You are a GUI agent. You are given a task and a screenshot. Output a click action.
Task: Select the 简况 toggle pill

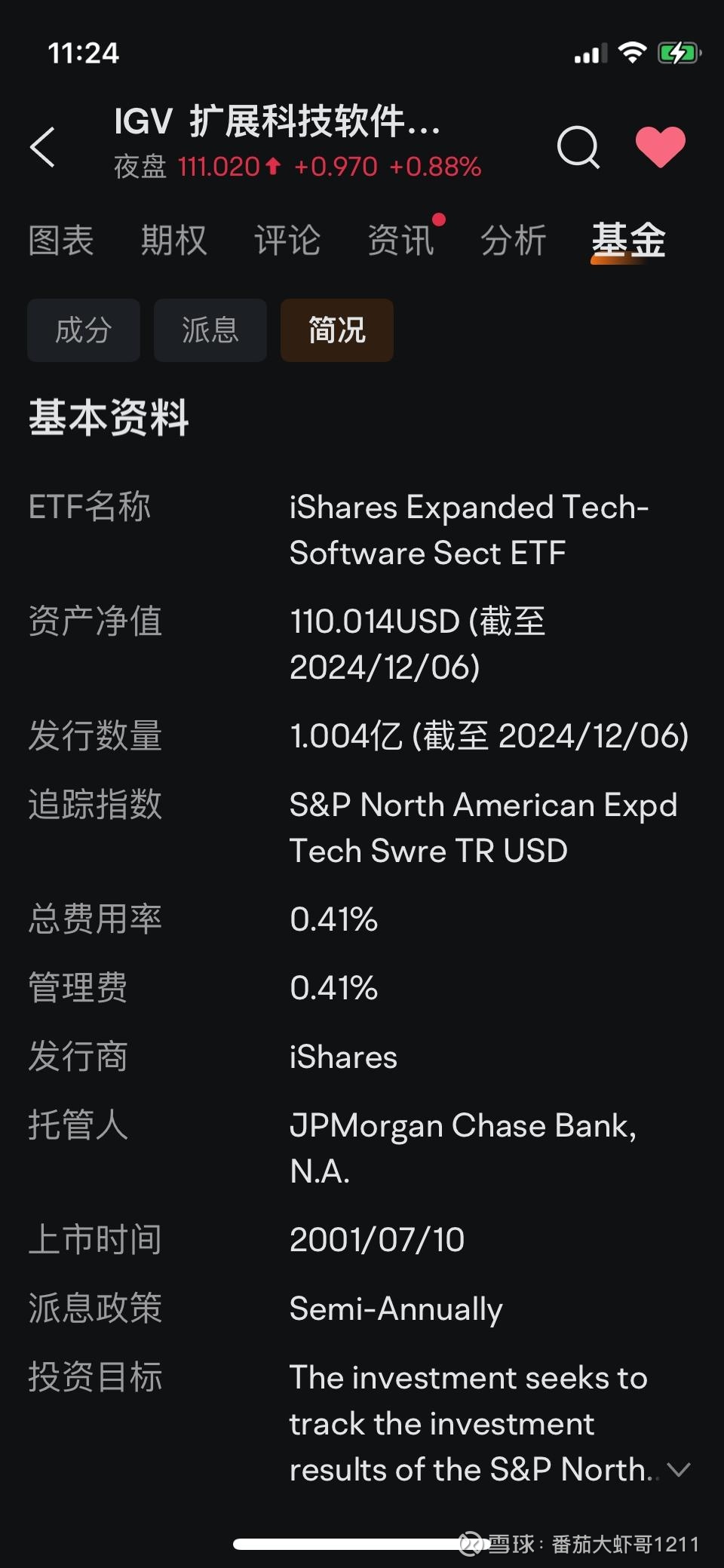point(336,330)
